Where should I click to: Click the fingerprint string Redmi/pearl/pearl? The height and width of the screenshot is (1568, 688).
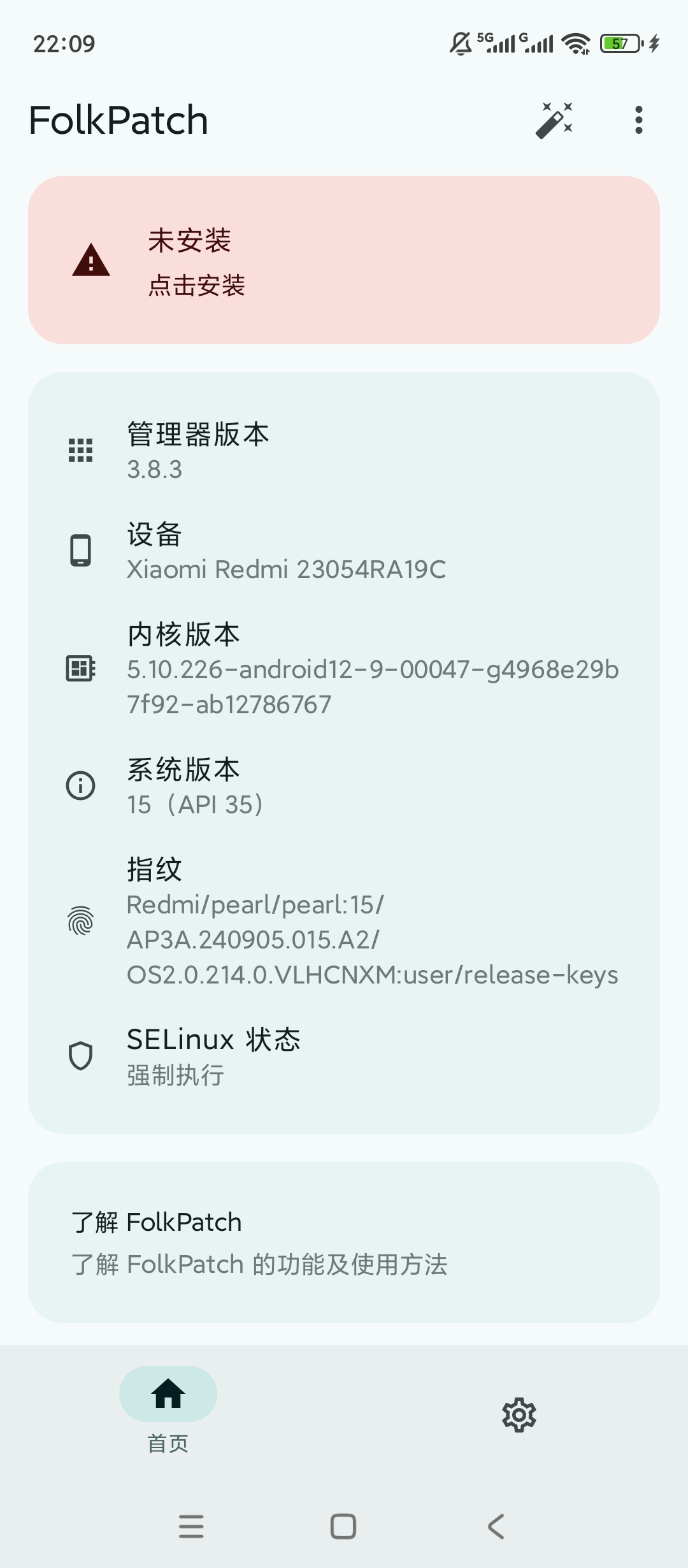[258, 904]
